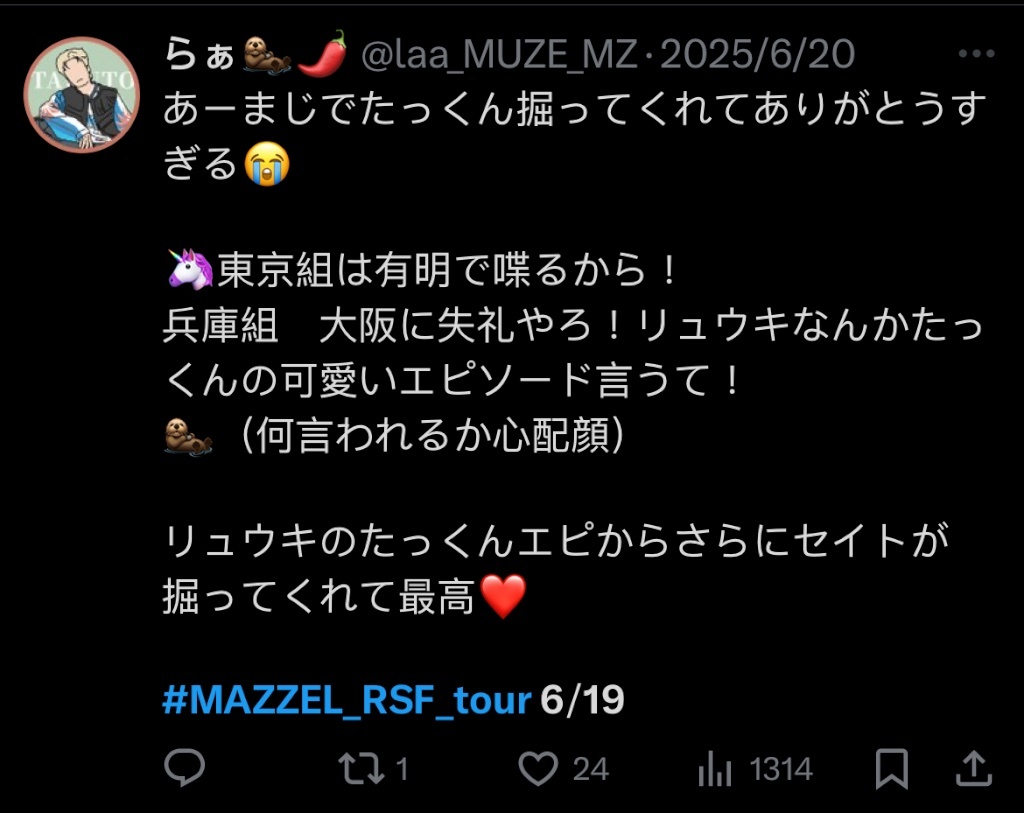This screenshot has width=1024, height=813.
Task: Retweet this post
Action: pos(359,768)
